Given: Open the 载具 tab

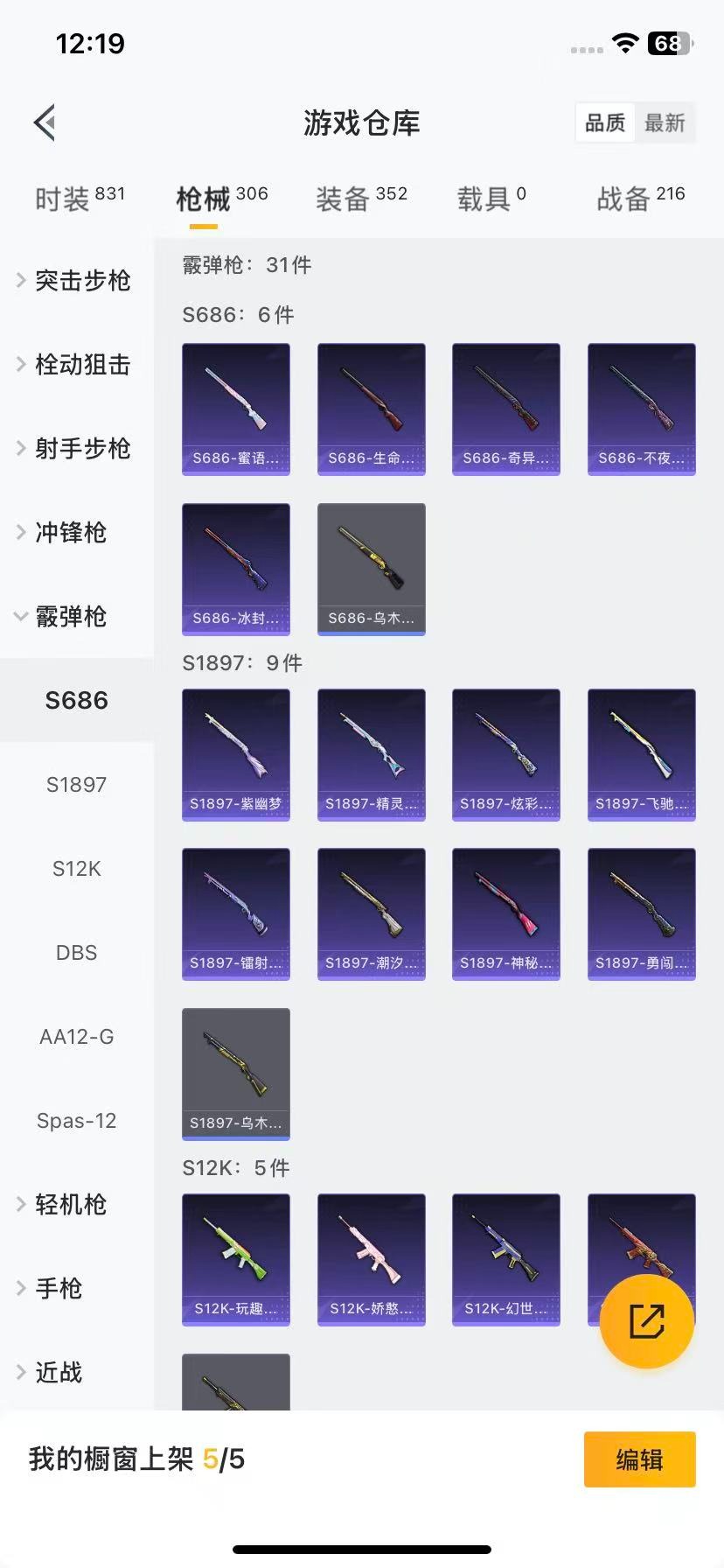Looking at the screenshot, I should coord(491,199).
